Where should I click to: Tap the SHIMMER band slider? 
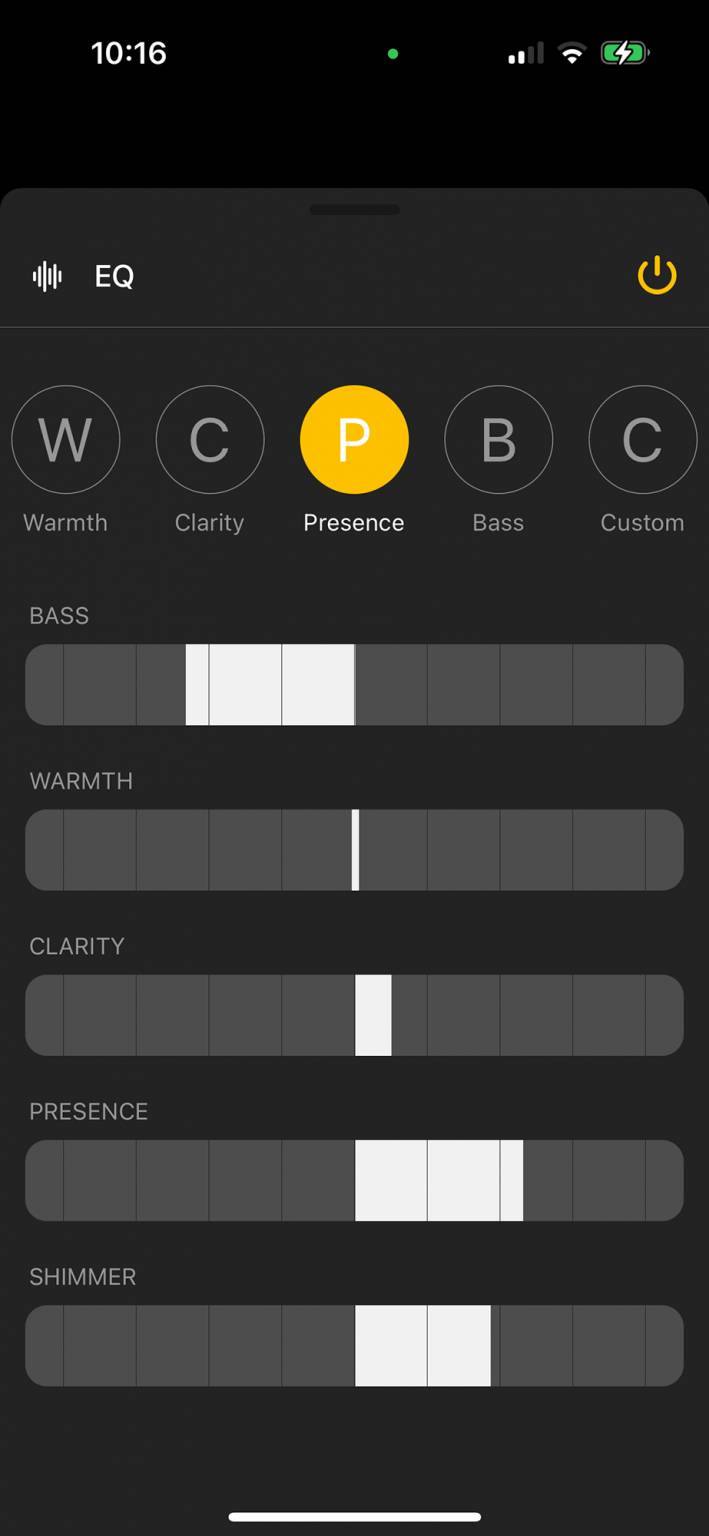point(354,1345)
